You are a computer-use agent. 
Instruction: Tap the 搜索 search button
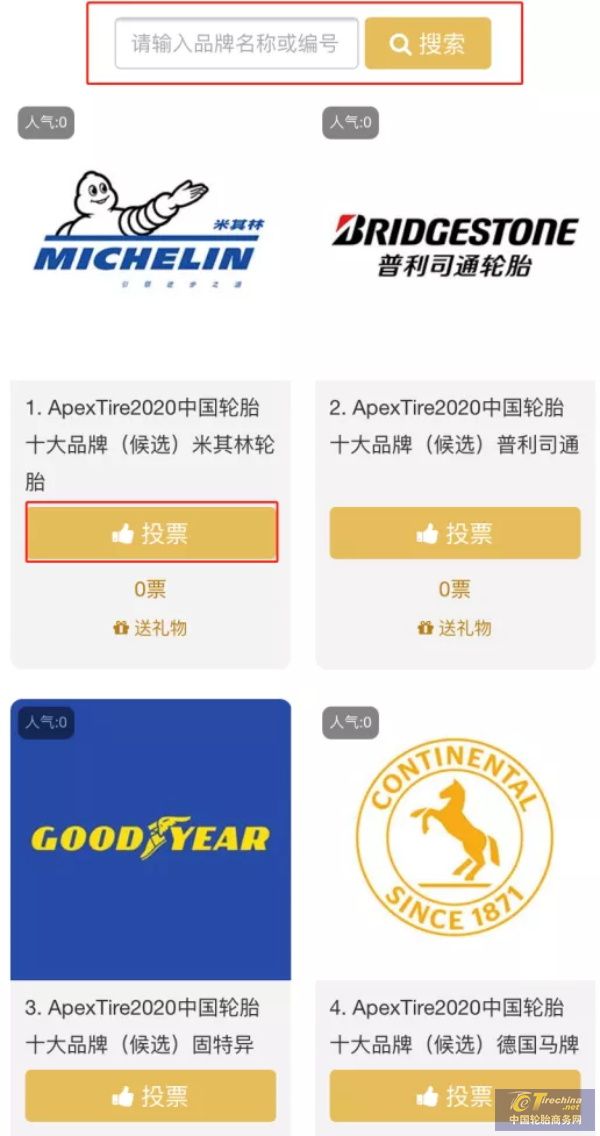[427, 44]
